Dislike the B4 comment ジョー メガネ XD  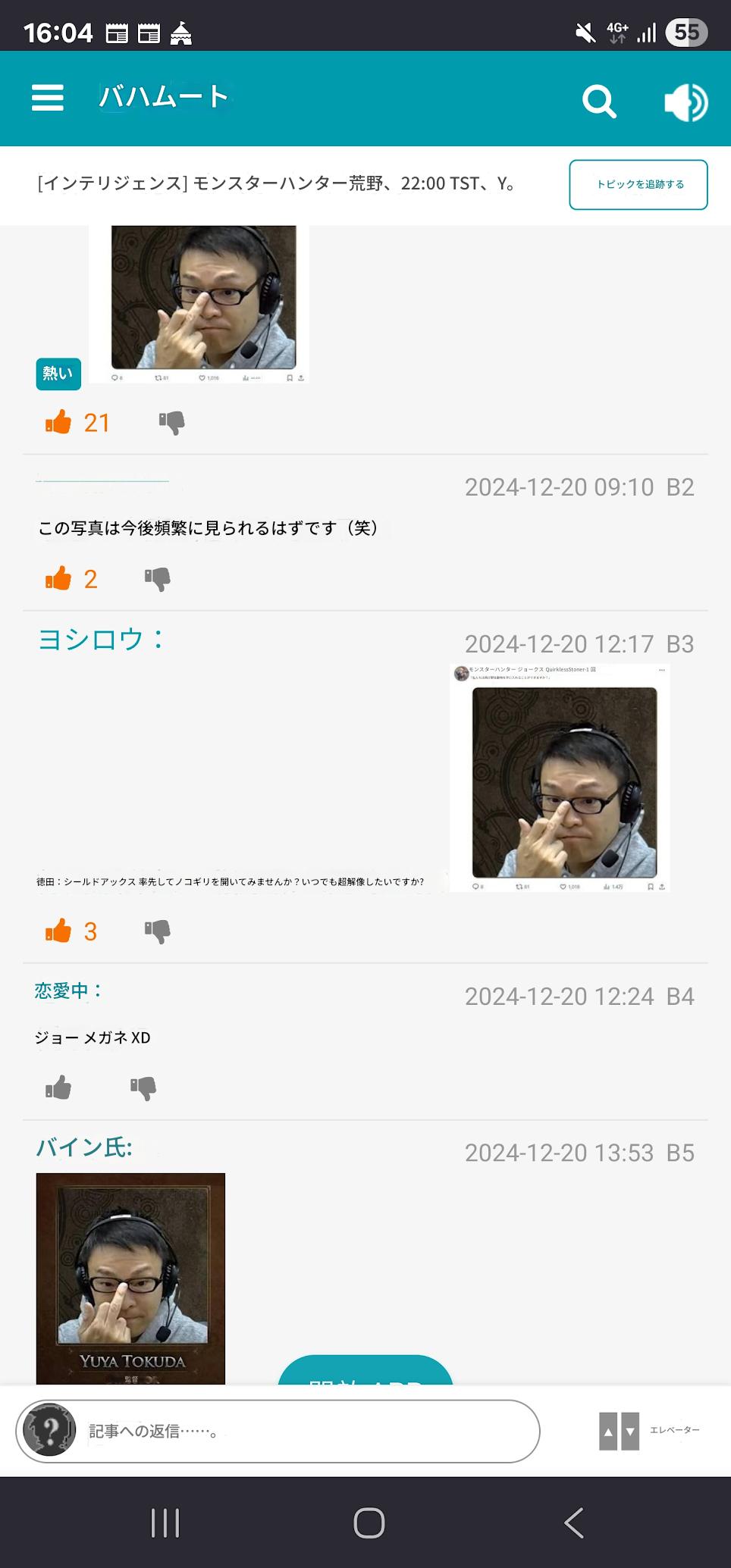click(x=143, y=1088)
